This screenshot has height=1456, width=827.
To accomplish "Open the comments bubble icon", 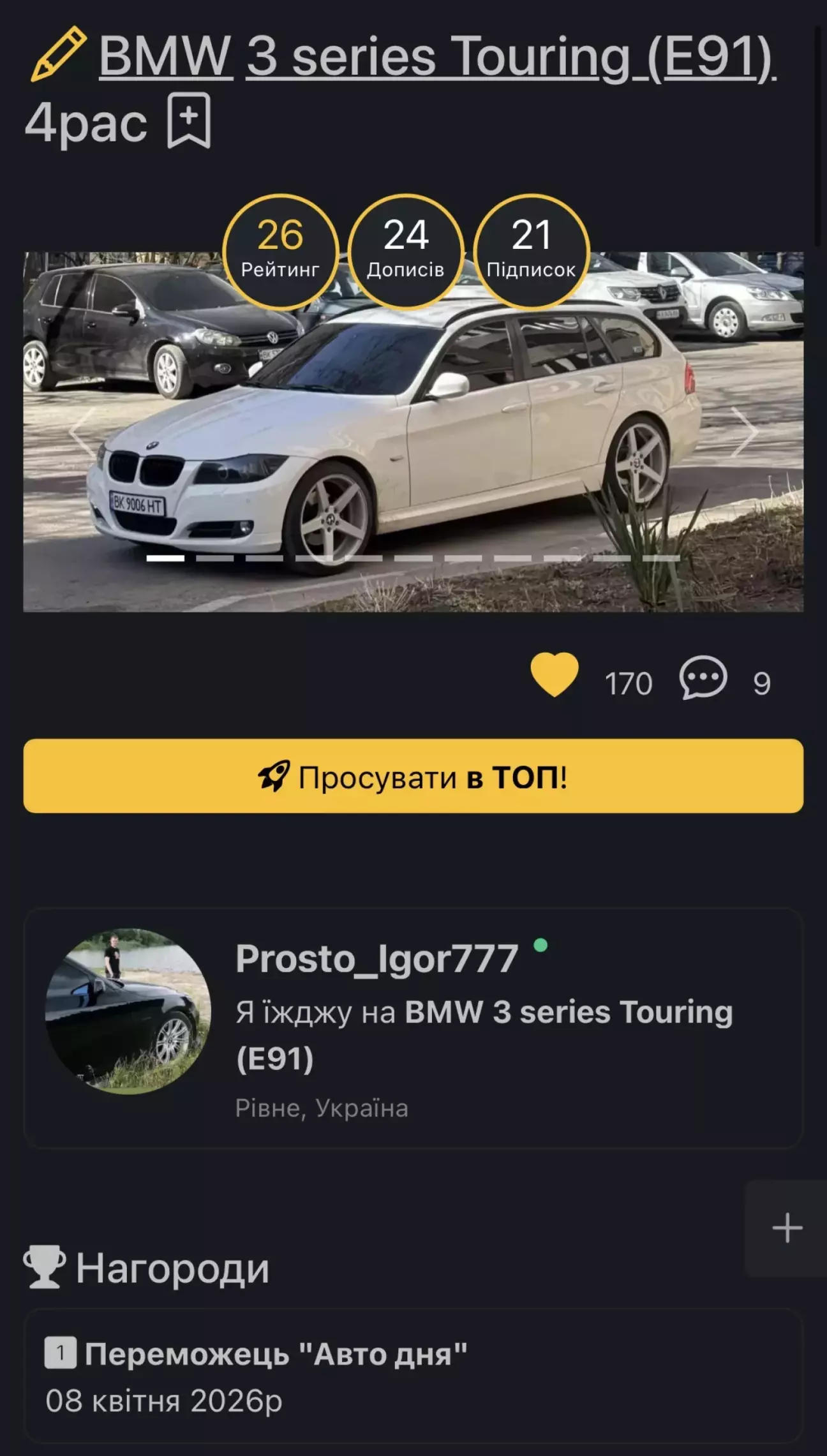I will pyautogui.click(x=703, y=678).
